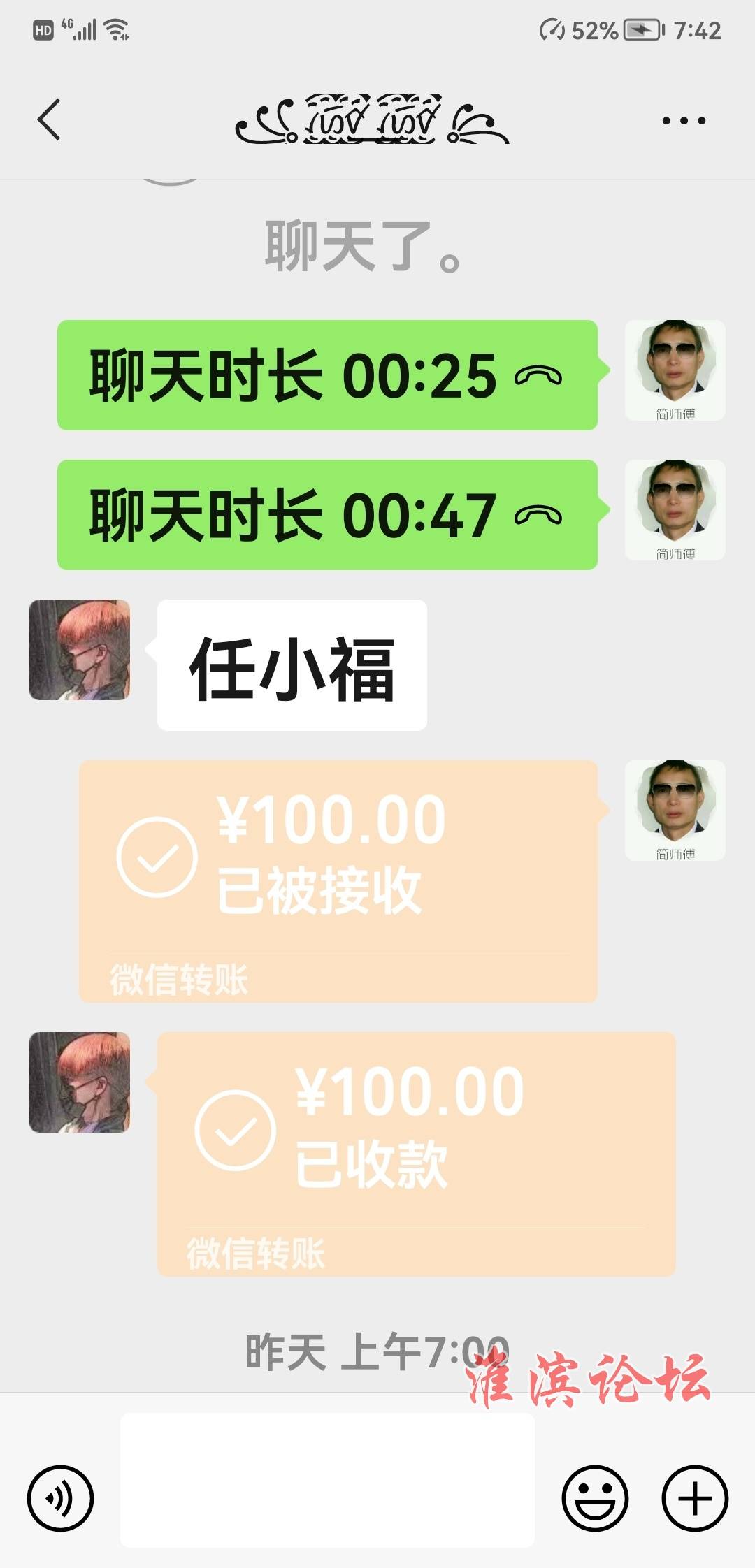Open the emoji sticker panel

[595, 1498]
